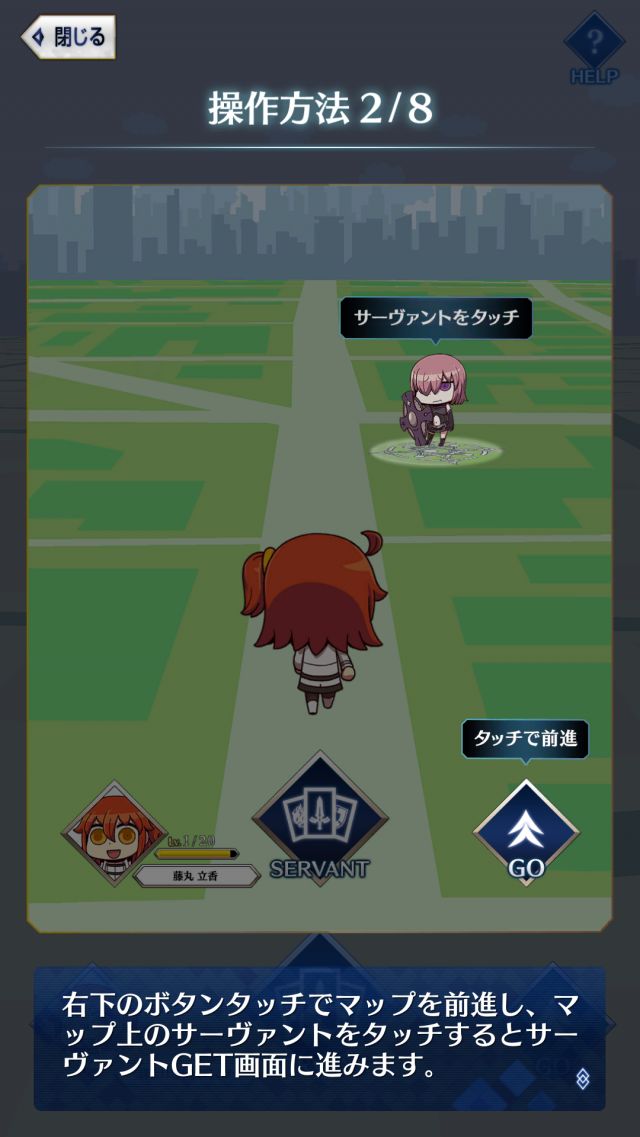Close the tutorial with 閉じる button

(x=68, y=38)
